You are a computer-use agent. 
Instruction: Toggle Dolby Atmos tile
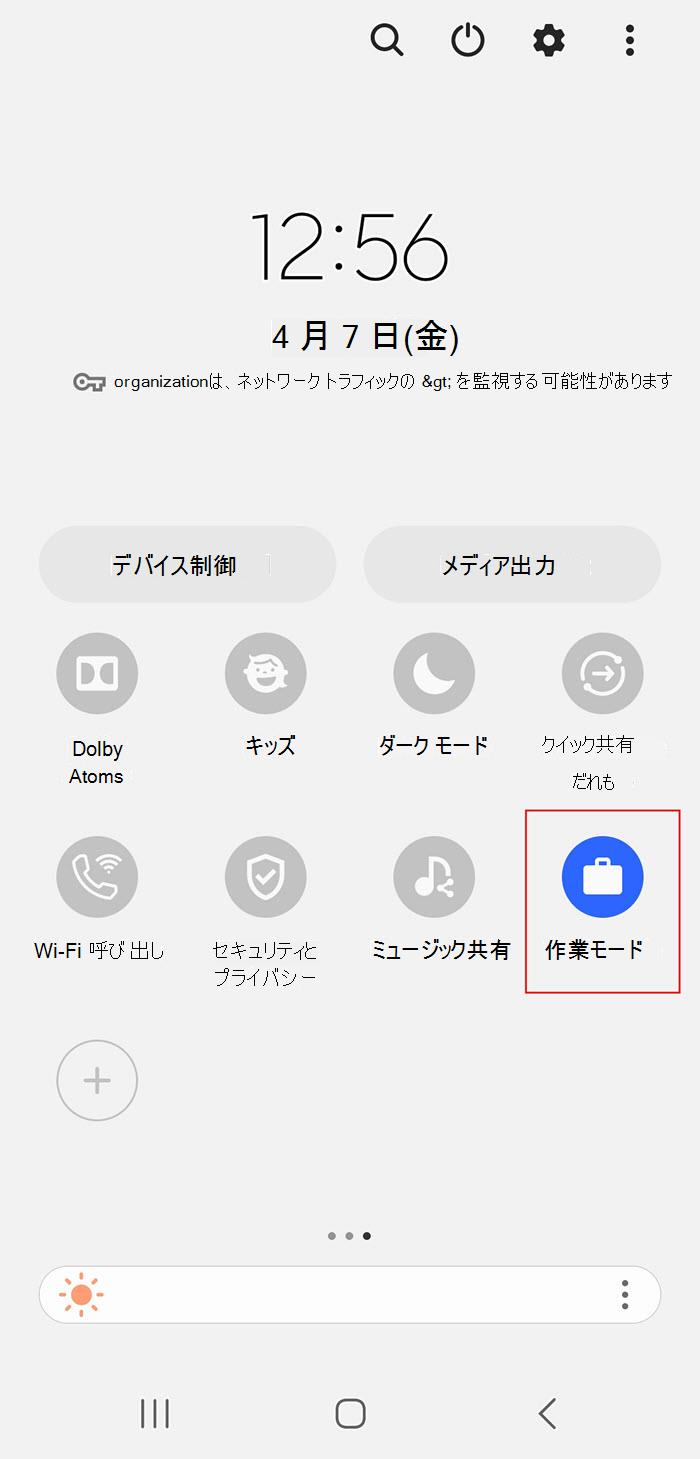(97, 673)
